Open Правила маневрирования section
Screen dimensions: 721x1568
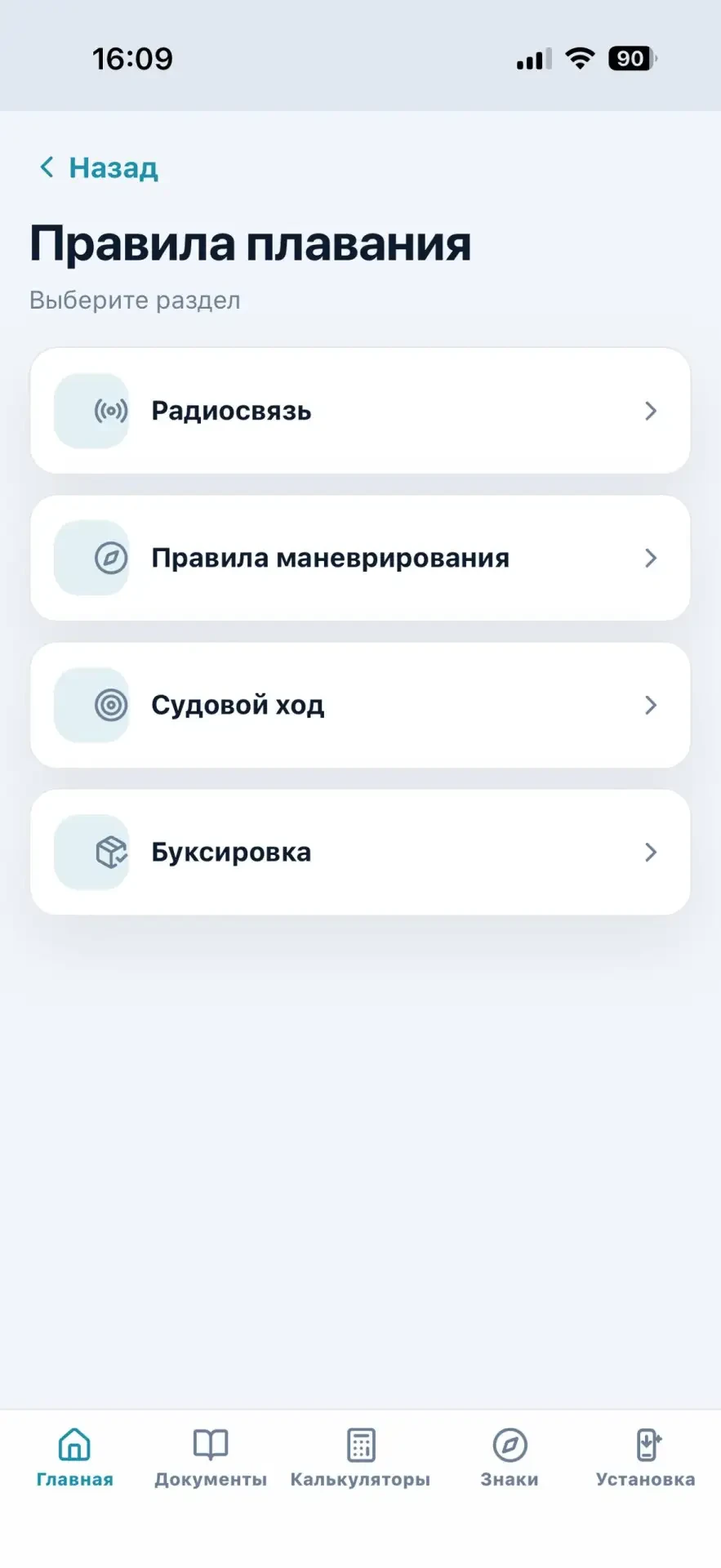point(360,558)
